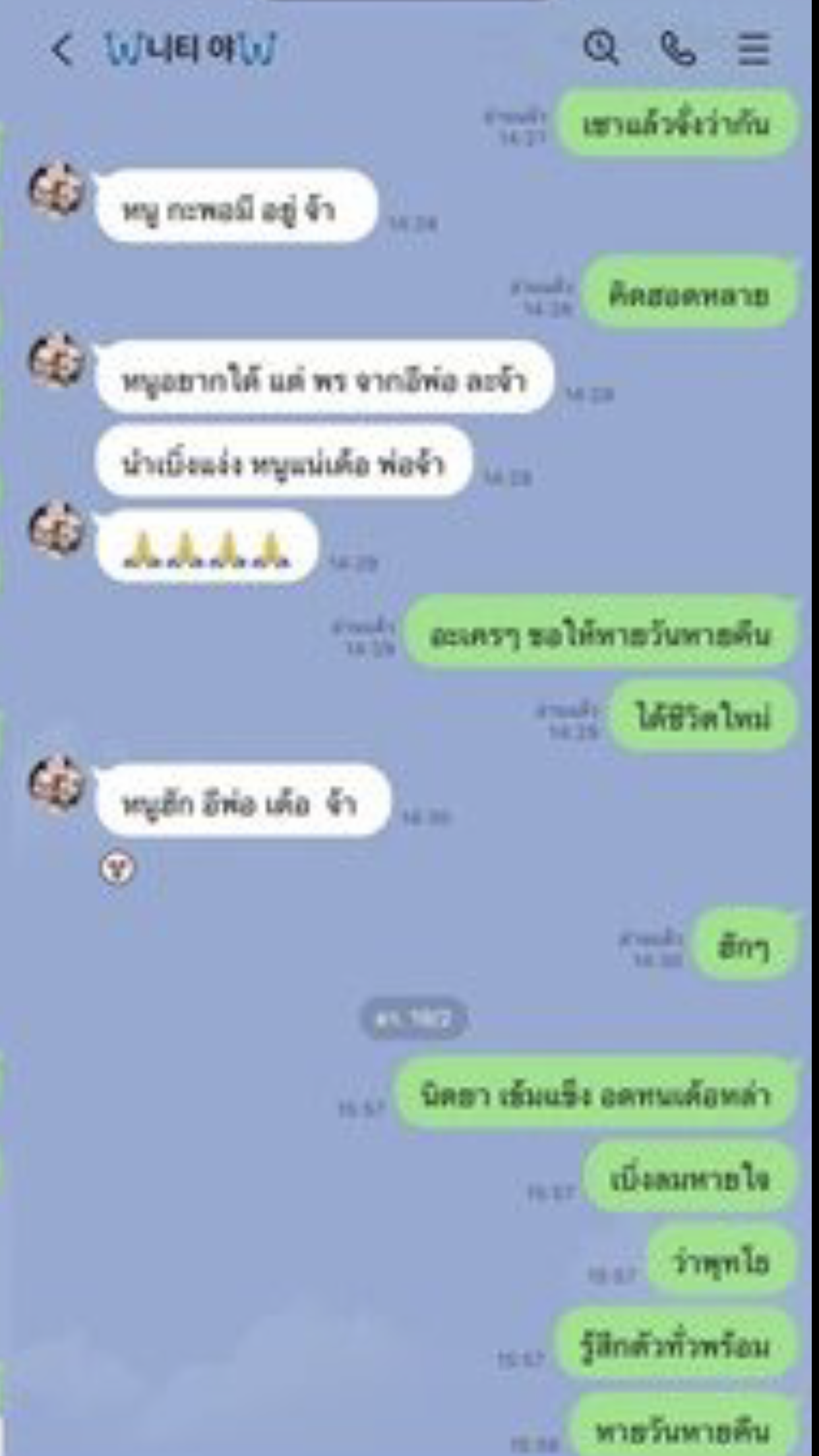Search within this conversation
Viewport: 819px width, 1456px height.
click(601, 49)
